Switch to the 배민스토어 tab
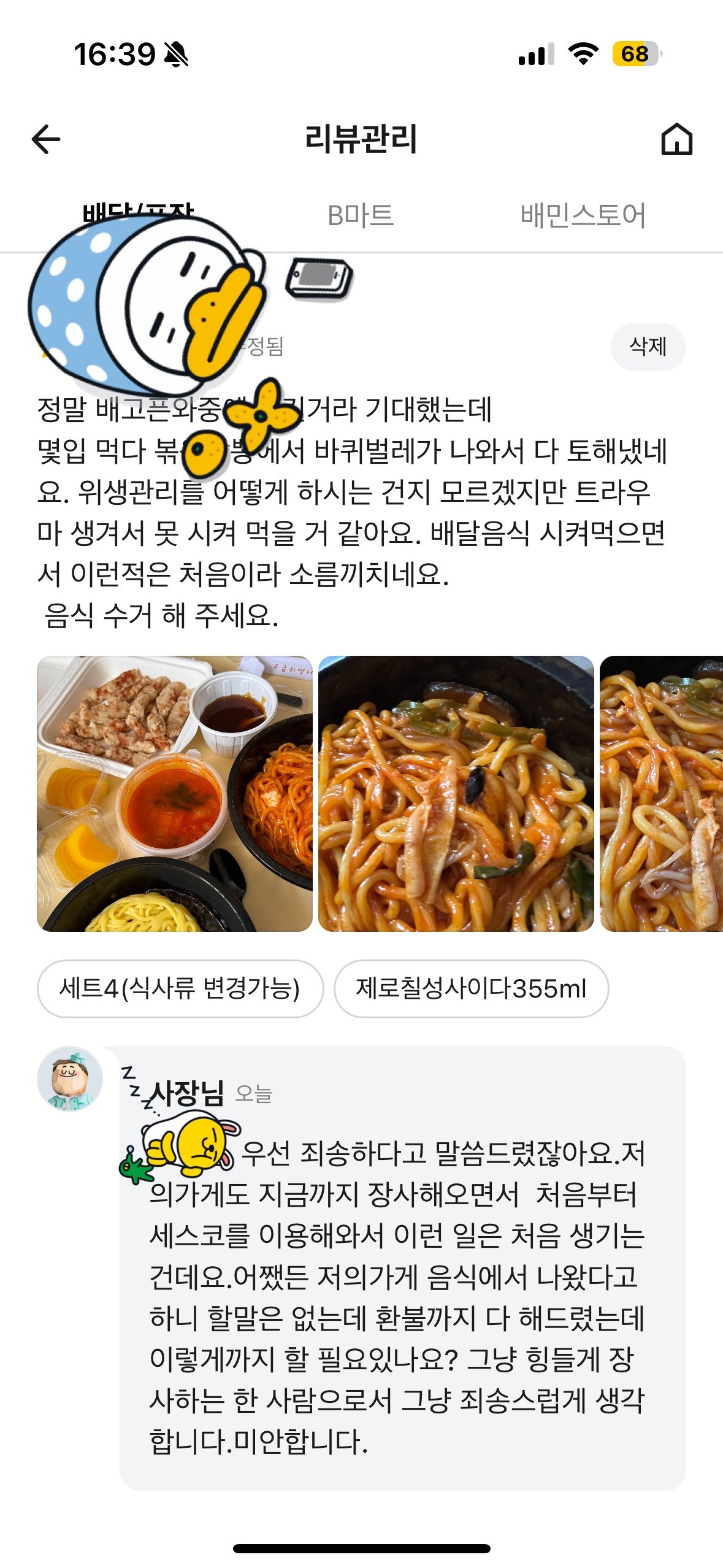The width and height of the screenshot is (723, 1568). click(583, 215)
